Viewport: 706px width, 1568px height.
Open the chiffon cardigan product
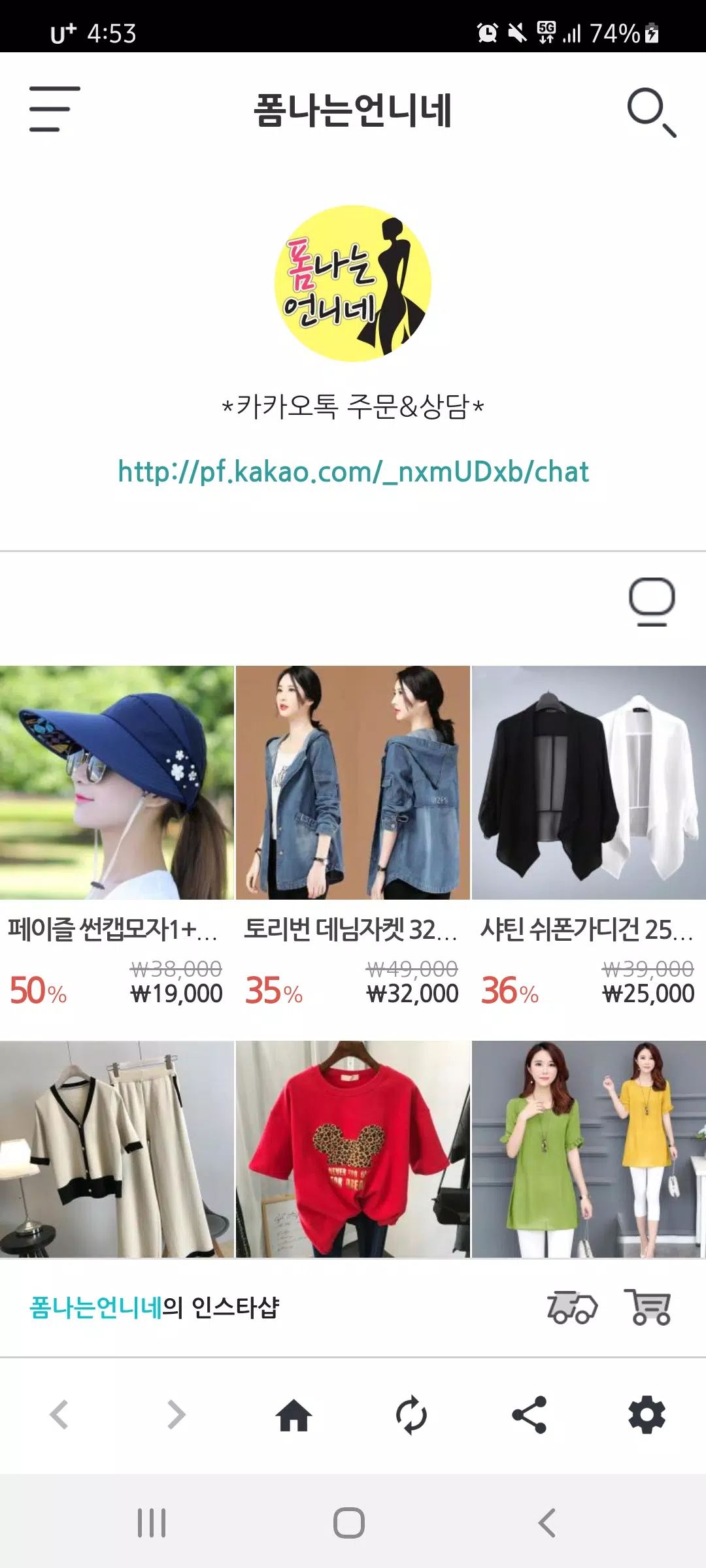588,782
